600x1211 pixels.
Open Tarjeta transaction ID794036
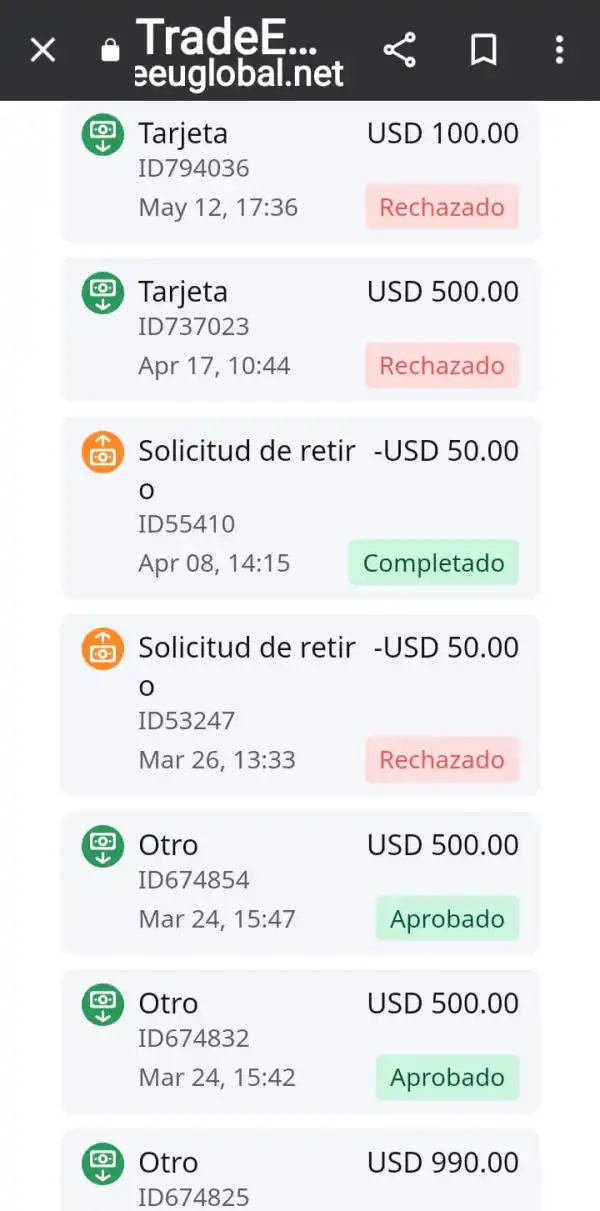[300, 170]
